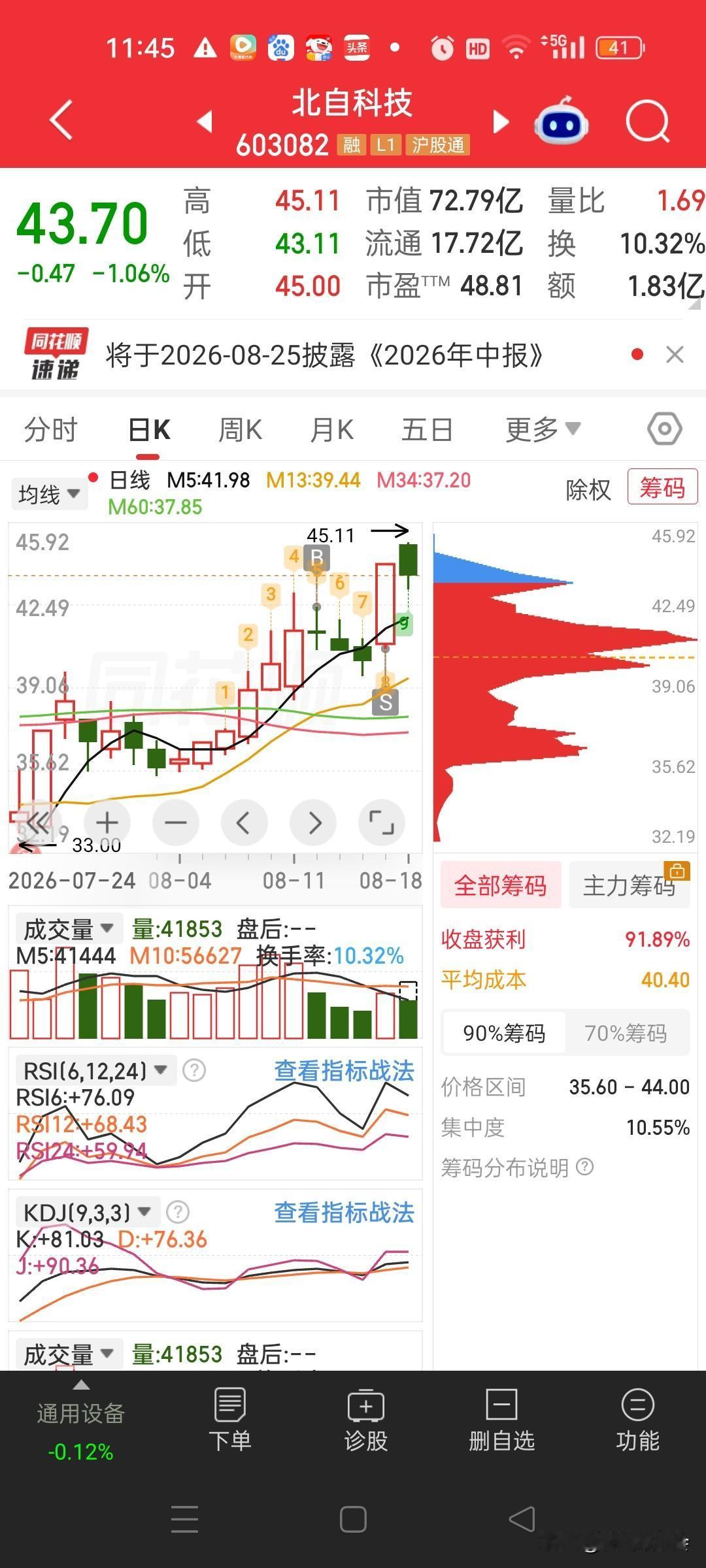Viewport: 706px width, 1568px height.
Task: Open chart settings hexagon icon
Action: (x=665, y=429)
